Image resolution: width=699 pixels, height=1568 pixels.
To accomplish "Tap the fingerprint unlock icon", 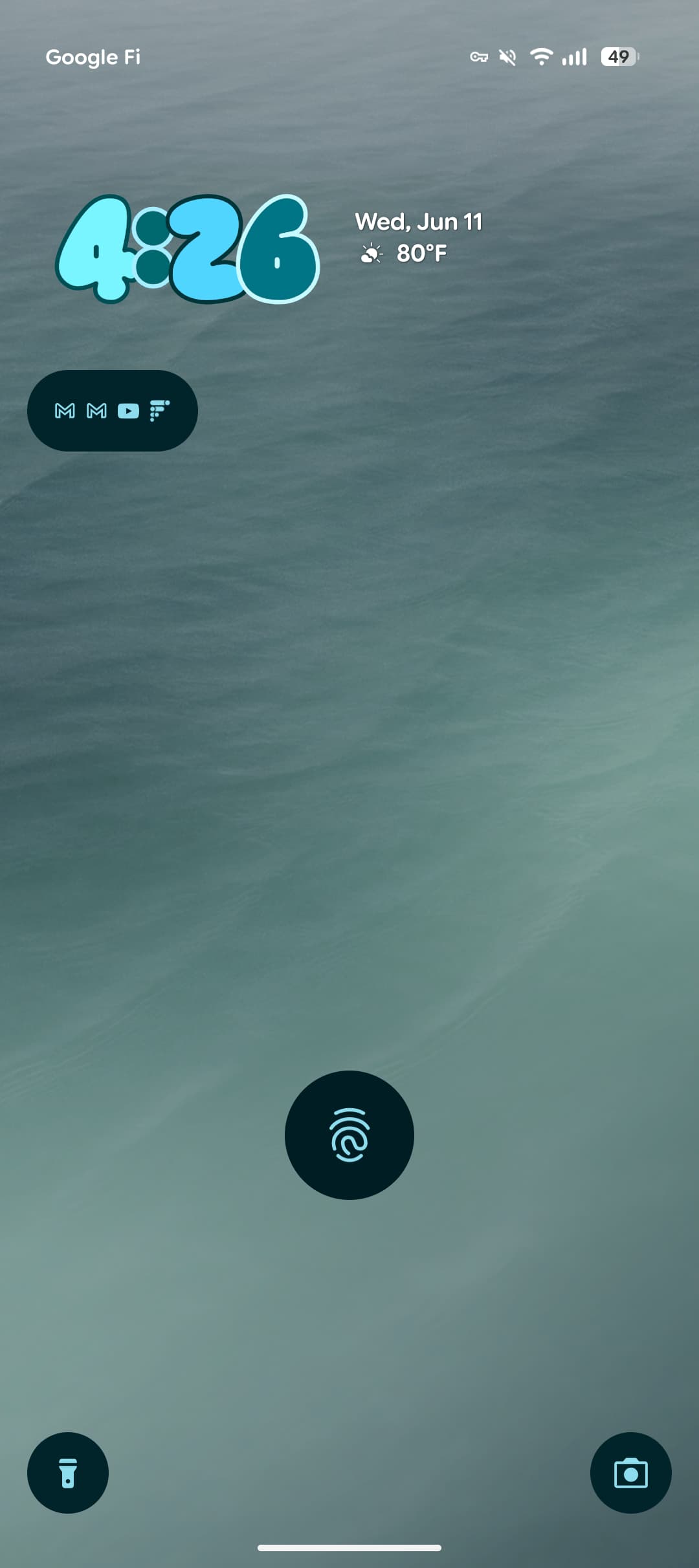I will (349, 1135).
